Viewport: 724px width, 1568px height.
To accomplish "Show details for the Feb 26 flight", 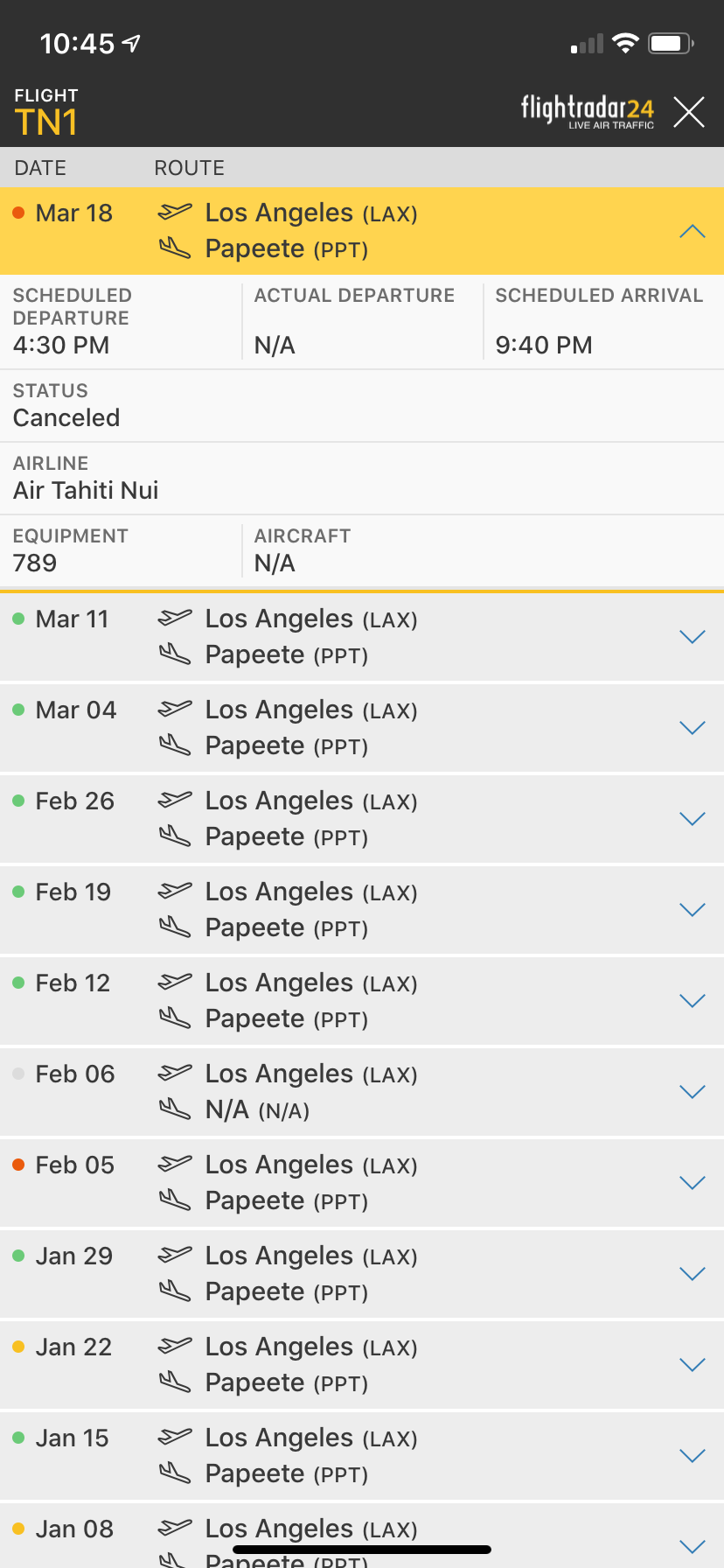I will pos(692,819).
